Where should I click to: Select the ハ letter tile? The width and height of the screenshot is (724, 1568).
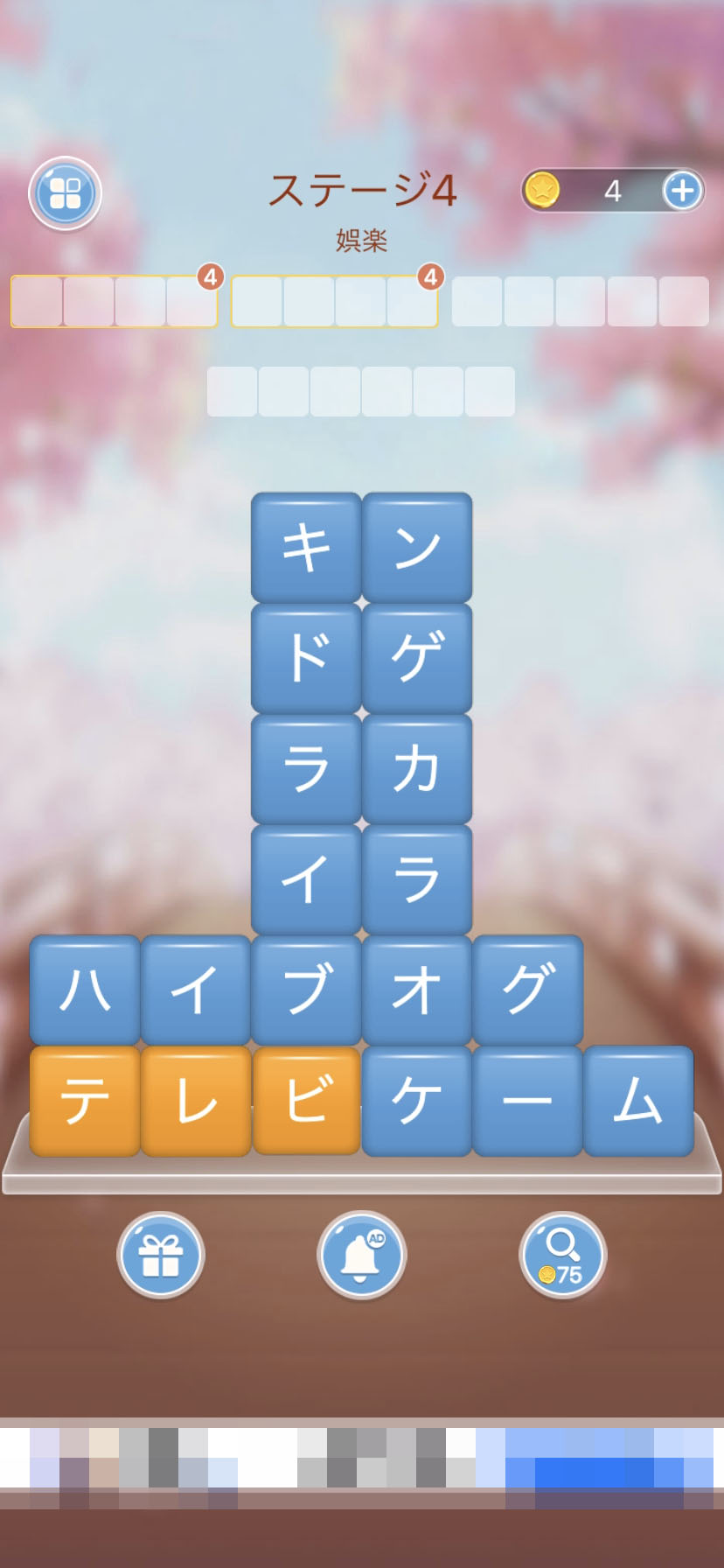pyautogui.click(x=85, y=990)
